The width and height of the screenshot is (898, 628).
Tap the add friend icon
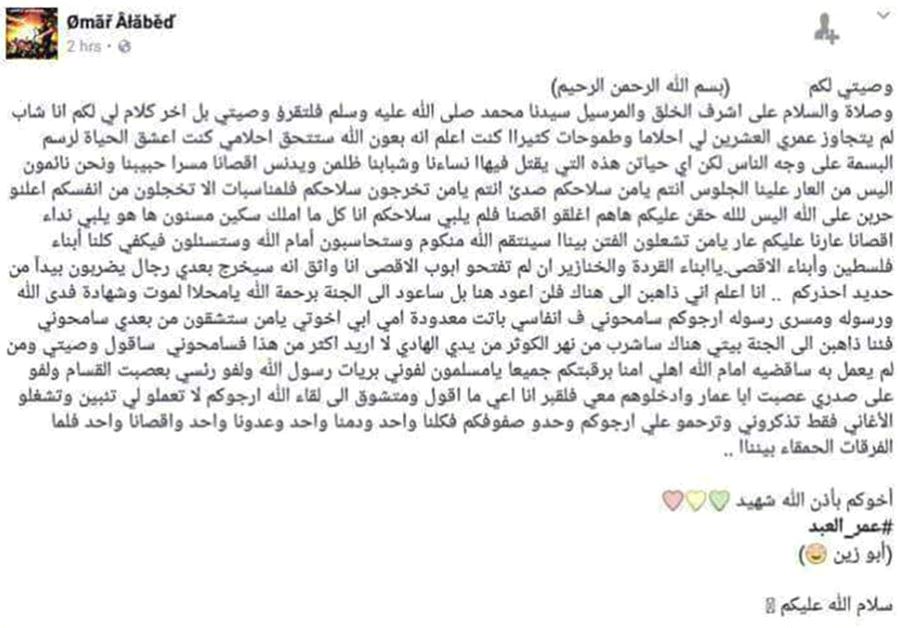click(x=825, y=31)
